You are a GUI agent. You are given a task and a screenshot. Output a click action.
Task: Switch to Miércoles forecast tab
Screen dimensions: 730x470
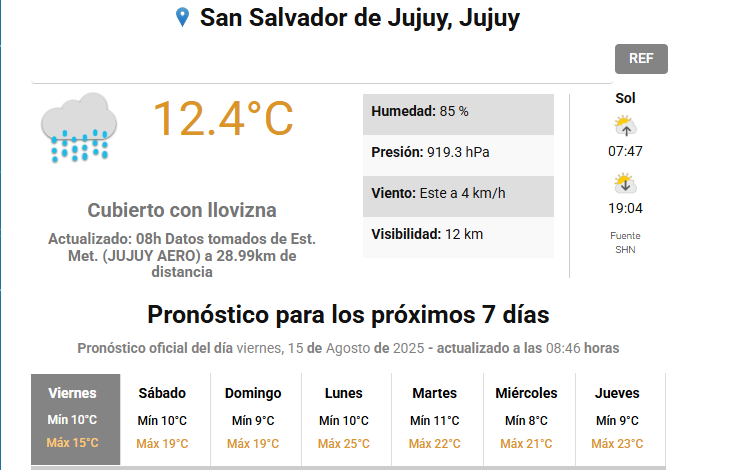[x=526, y=418]
